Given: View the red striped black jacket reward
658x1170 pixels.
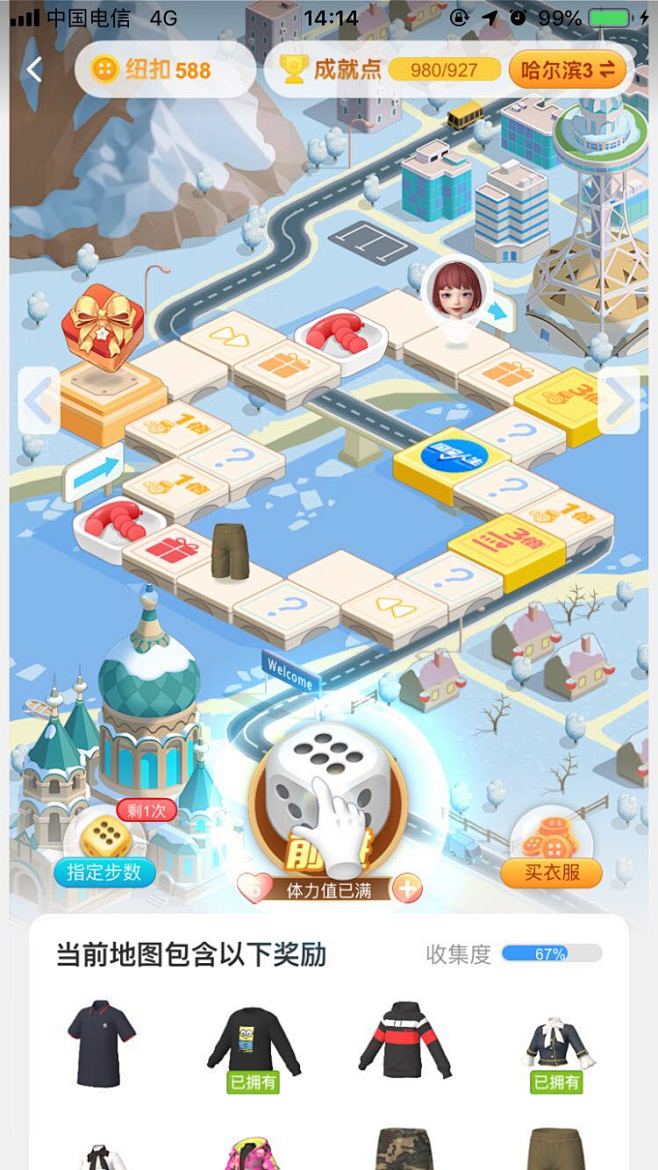Looking at the screenshot, I should (405, 1040).
